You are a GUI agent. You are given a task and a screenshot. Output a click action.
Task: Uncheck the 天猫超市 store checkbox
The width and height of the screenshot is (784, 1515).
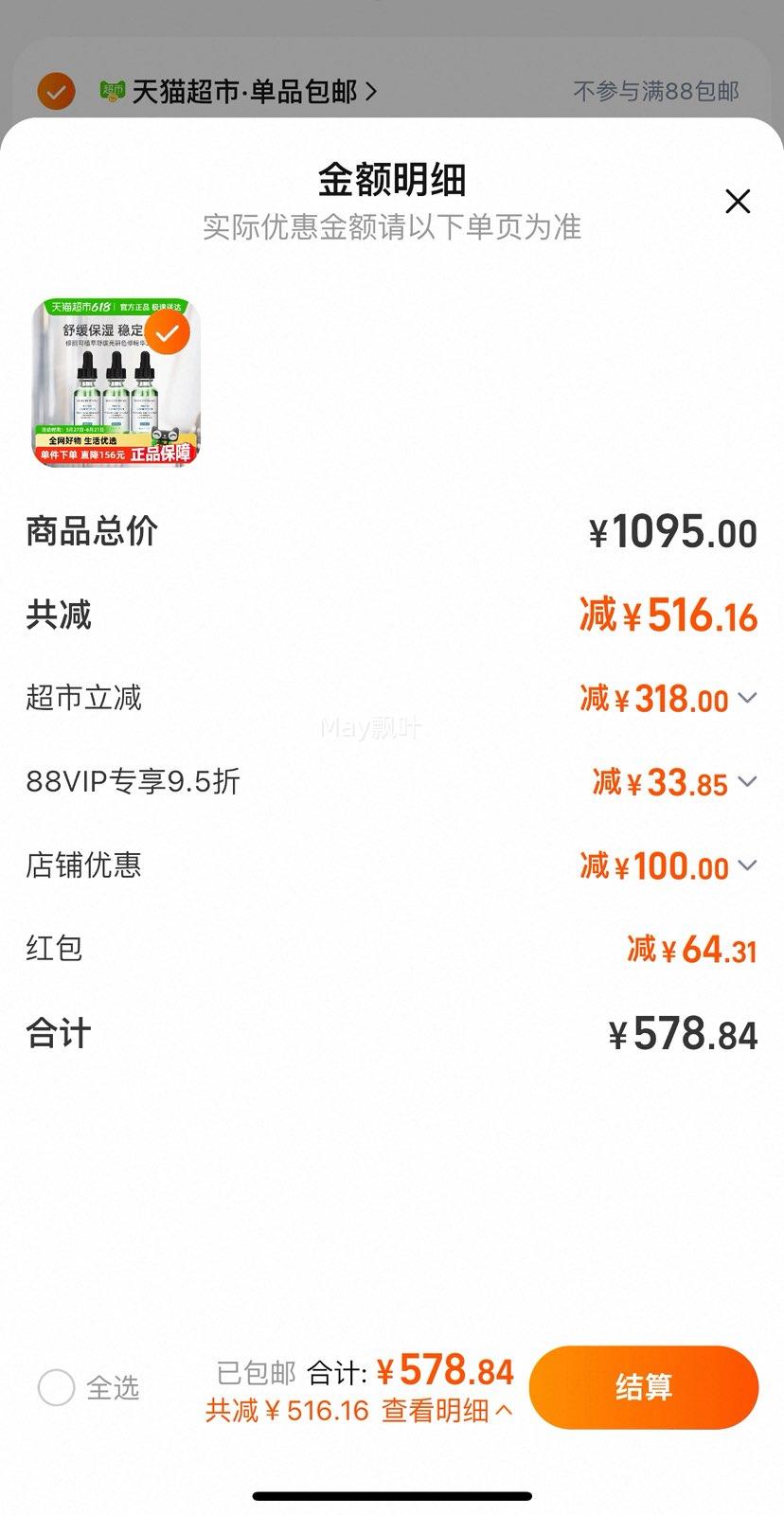[x=56, y=92]
